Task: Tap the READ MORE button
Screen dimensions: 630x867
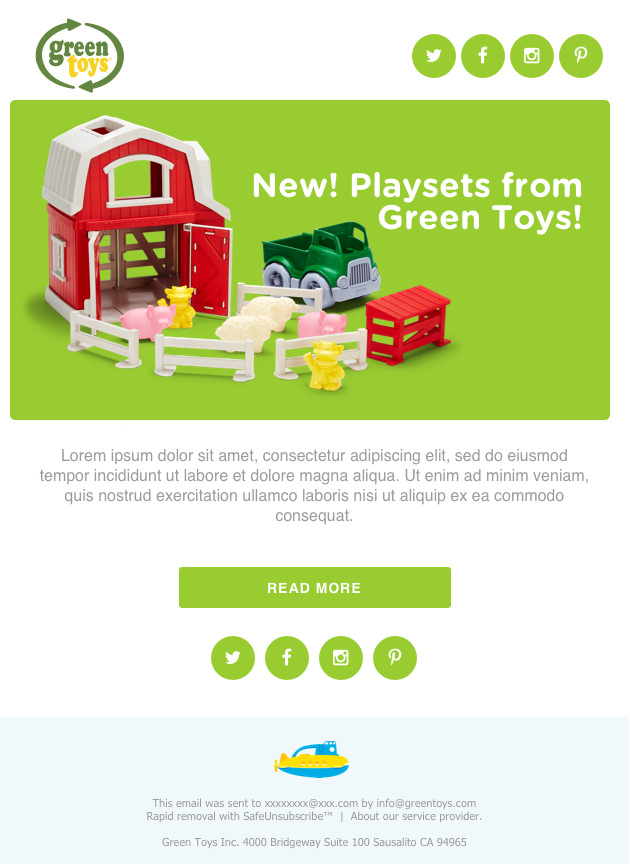Action: 314,588
